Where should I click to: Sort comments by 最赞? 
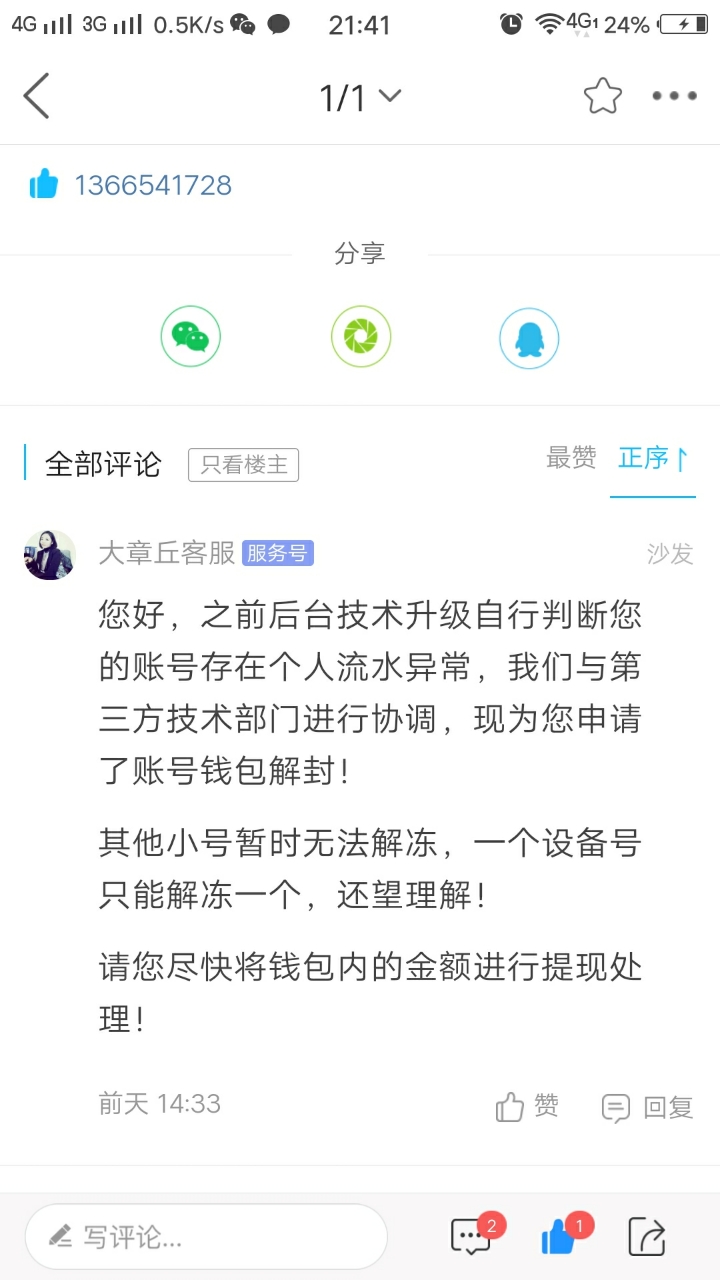(571, 458)
